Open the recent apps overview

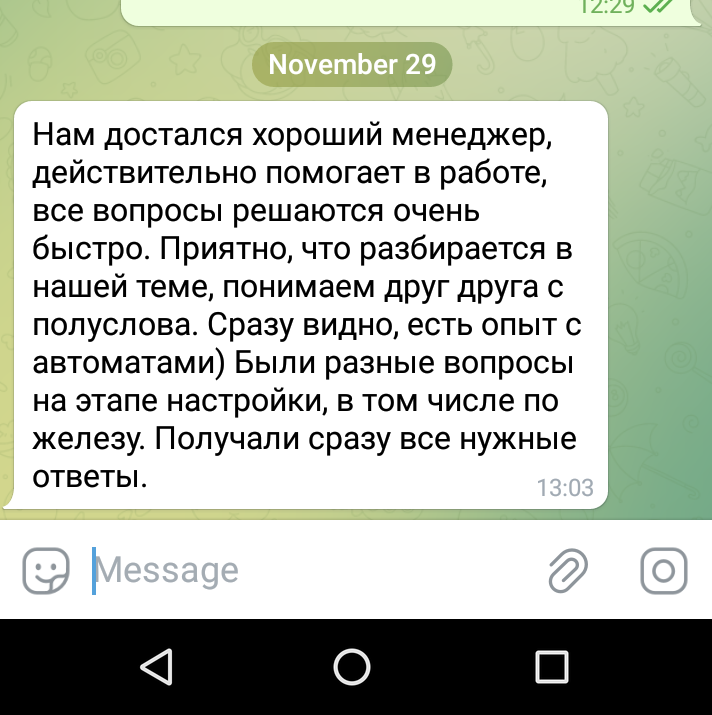[551, 666]
